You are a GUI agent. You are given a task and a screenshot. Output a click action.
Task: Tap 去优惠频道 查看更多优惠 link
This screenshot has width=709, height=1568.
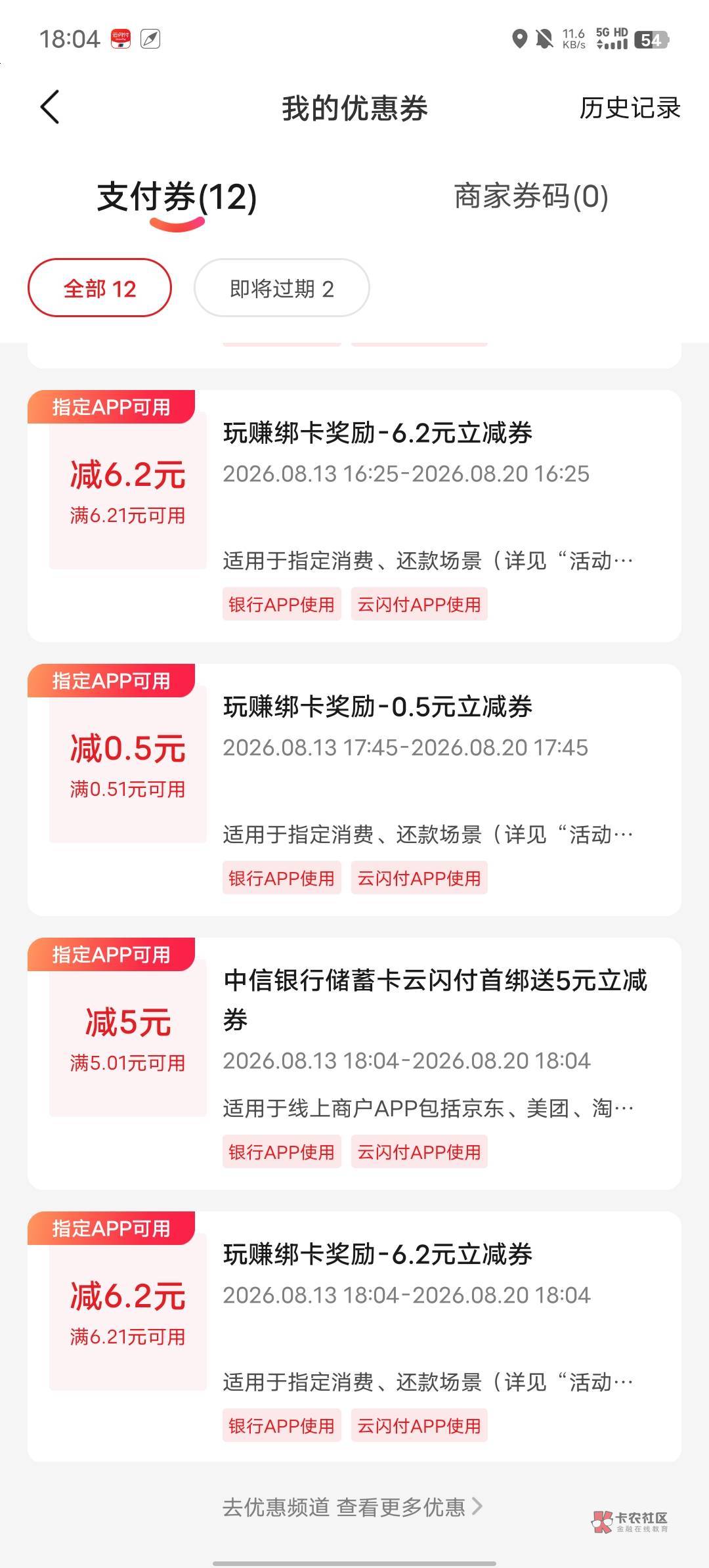pyautogui.click(x=353, y=1506)
